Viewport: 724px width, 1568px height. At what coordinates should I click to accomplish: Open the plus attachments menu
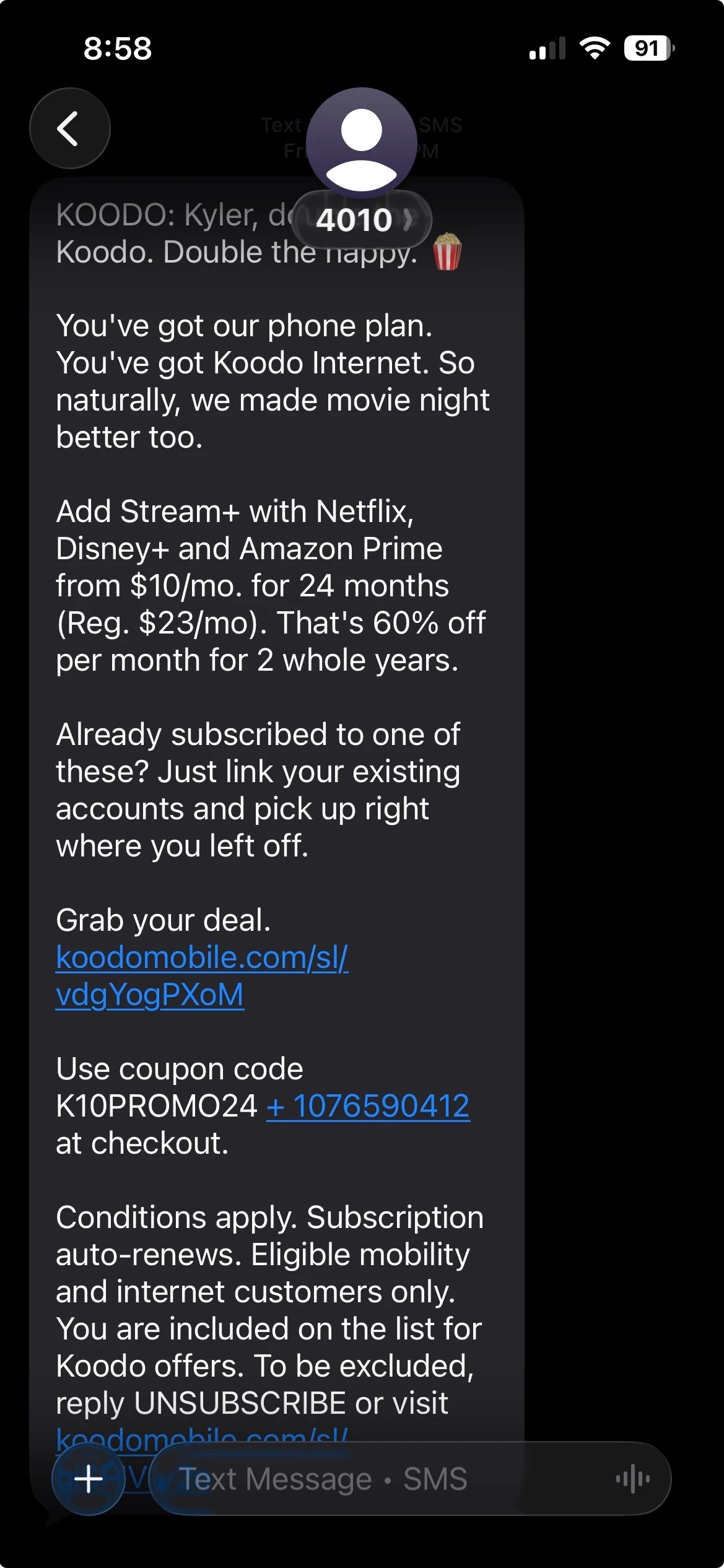88,1479
